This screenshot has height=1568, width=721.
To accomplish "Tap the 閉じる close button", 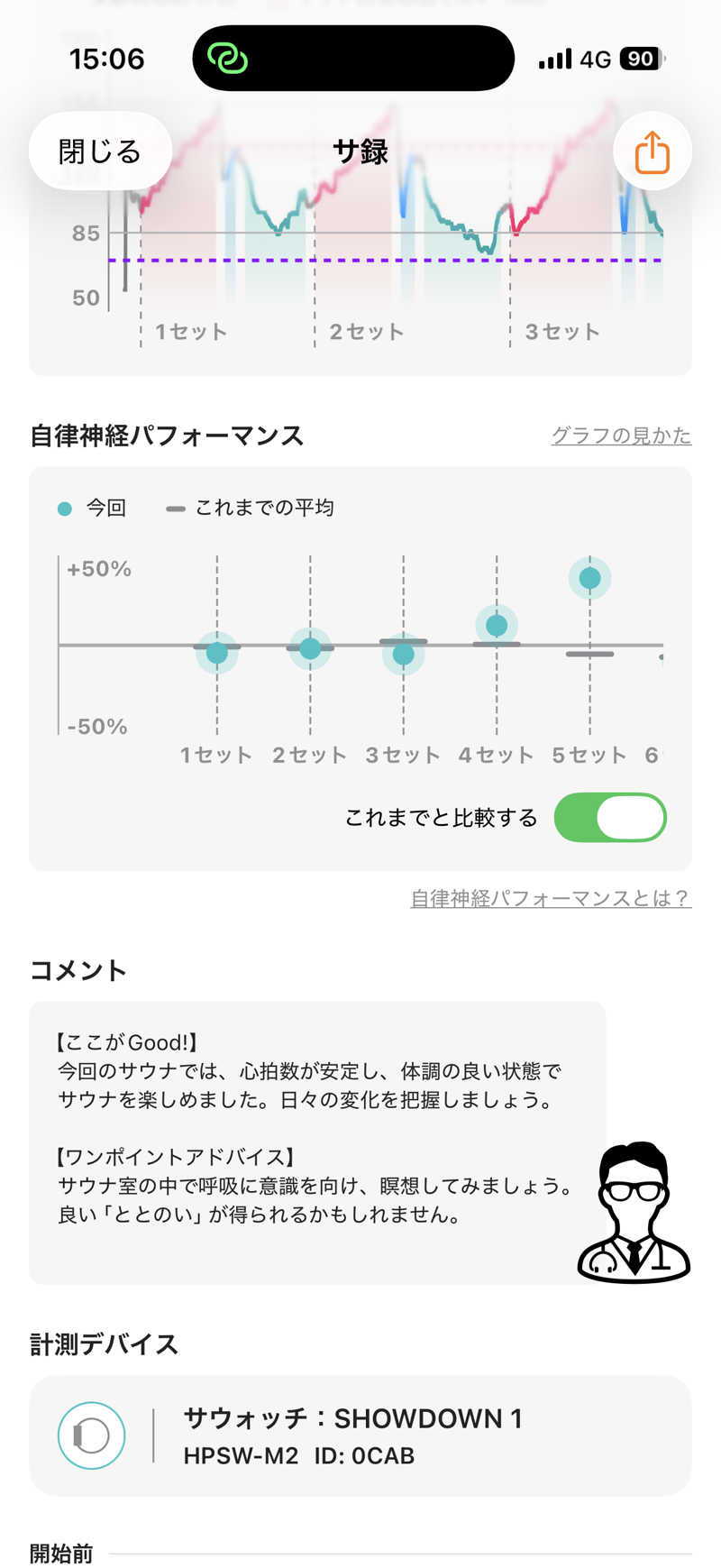I will click(100, 151).
